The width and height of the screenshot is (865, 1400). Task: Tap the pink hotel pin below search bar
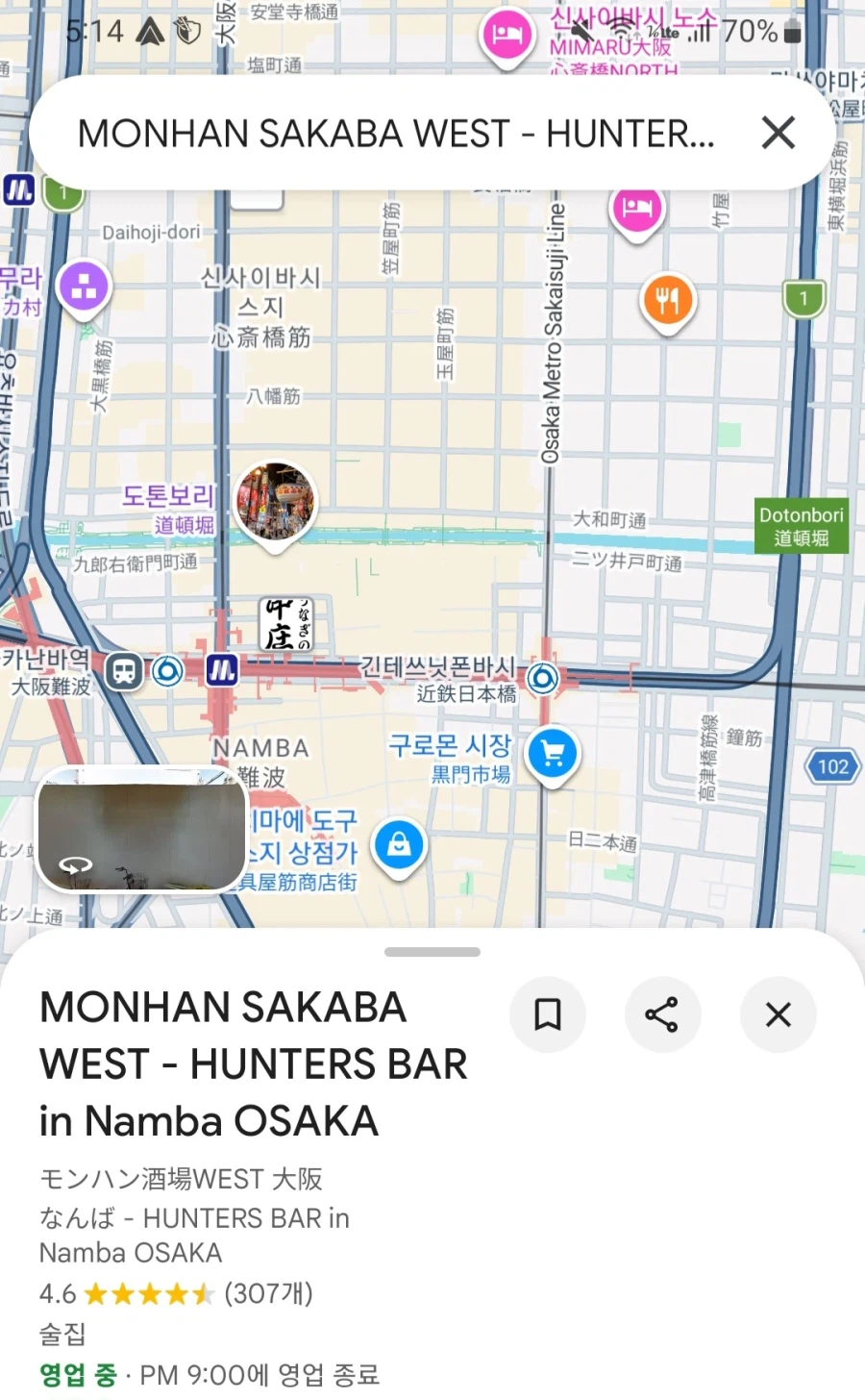pyautogui.click(x=637, y=209)
